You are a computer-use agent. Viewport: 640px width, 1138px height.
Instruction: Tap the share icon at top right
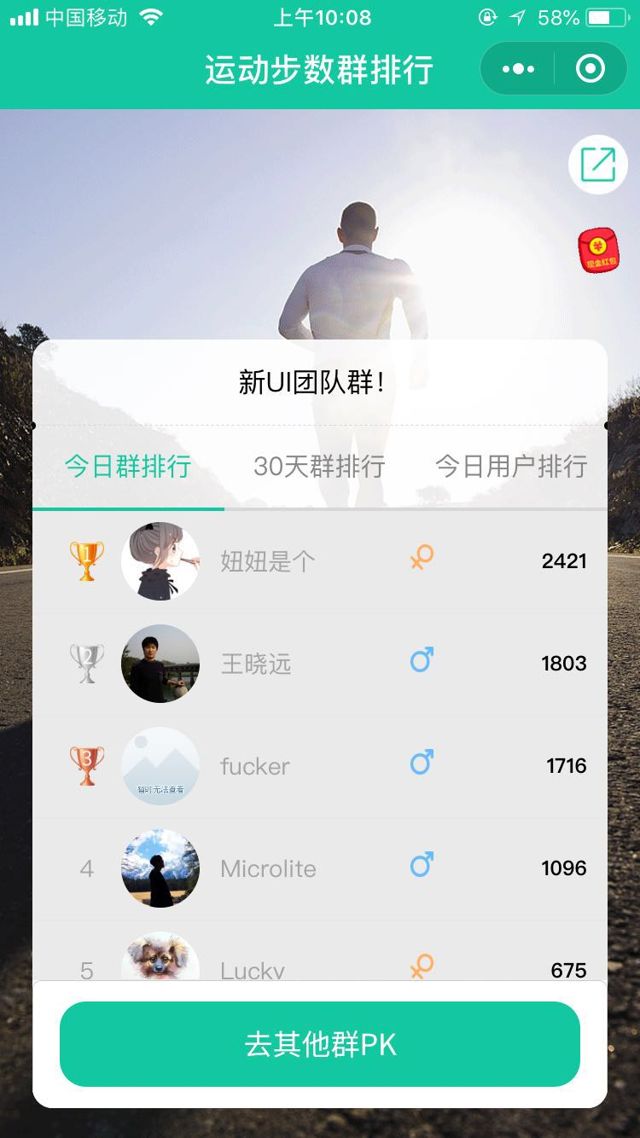(597, 164)
